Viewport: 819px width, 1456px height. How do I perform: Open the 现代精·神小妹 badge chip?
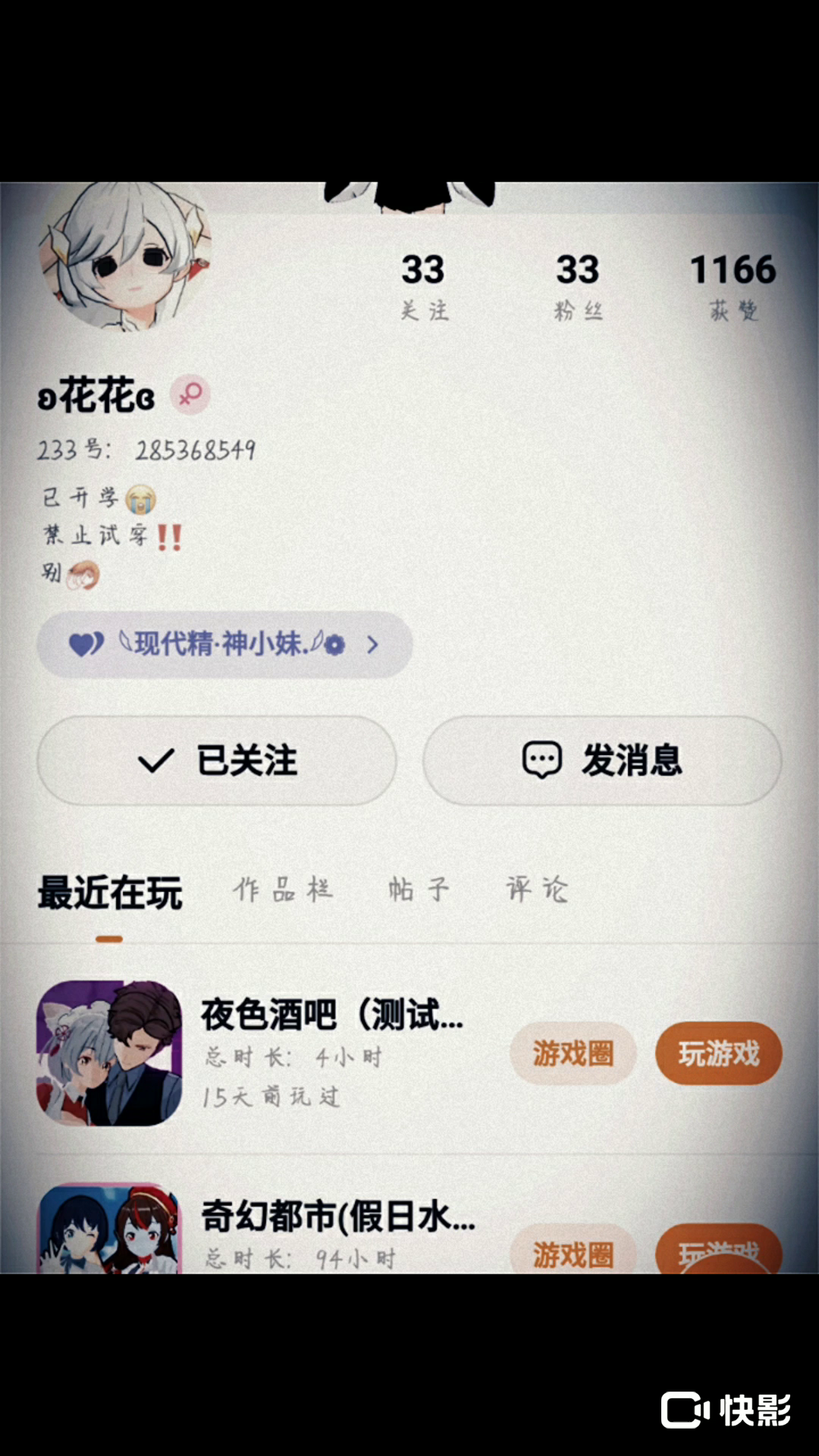click(x=224, y=645)
